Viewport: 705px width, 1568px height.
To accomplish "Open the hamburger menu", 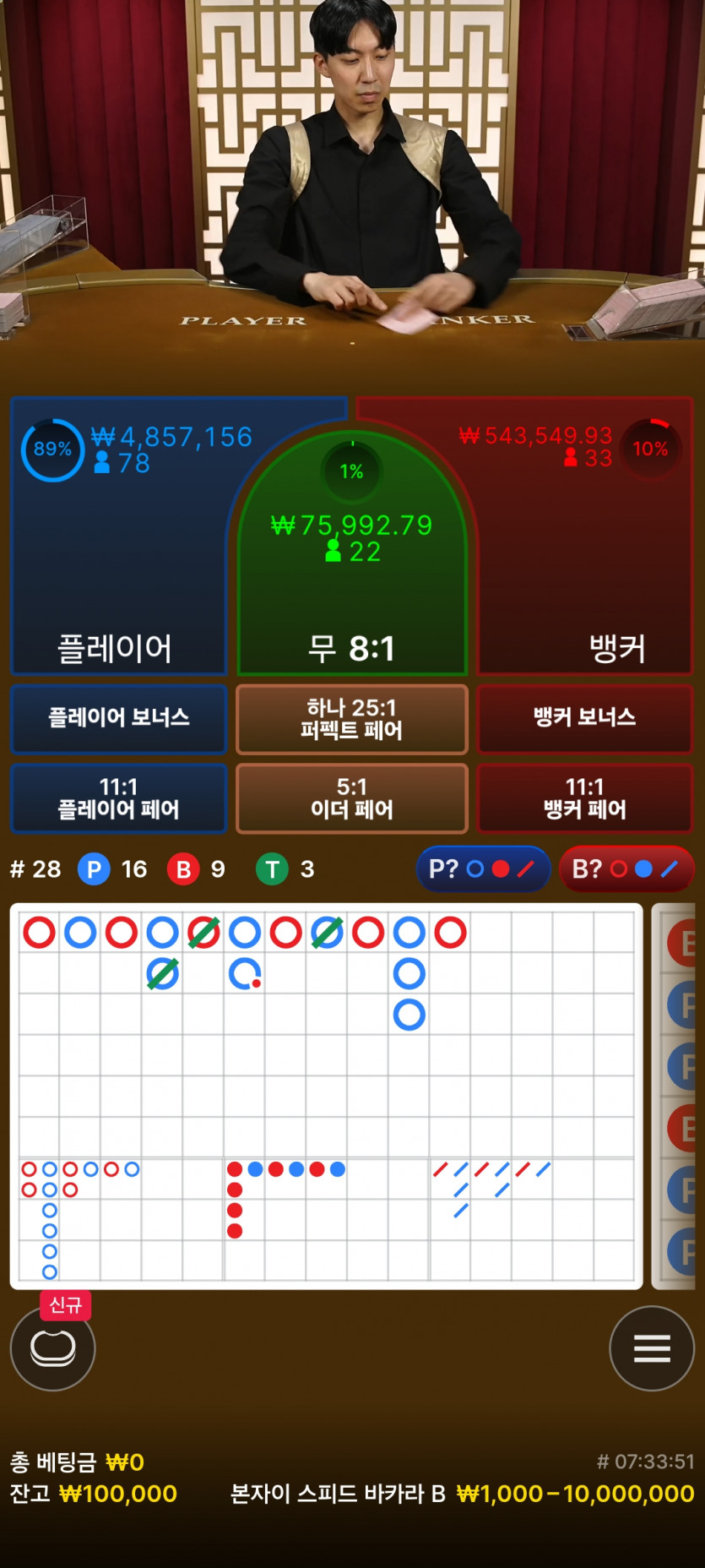I will [652, 1347].
